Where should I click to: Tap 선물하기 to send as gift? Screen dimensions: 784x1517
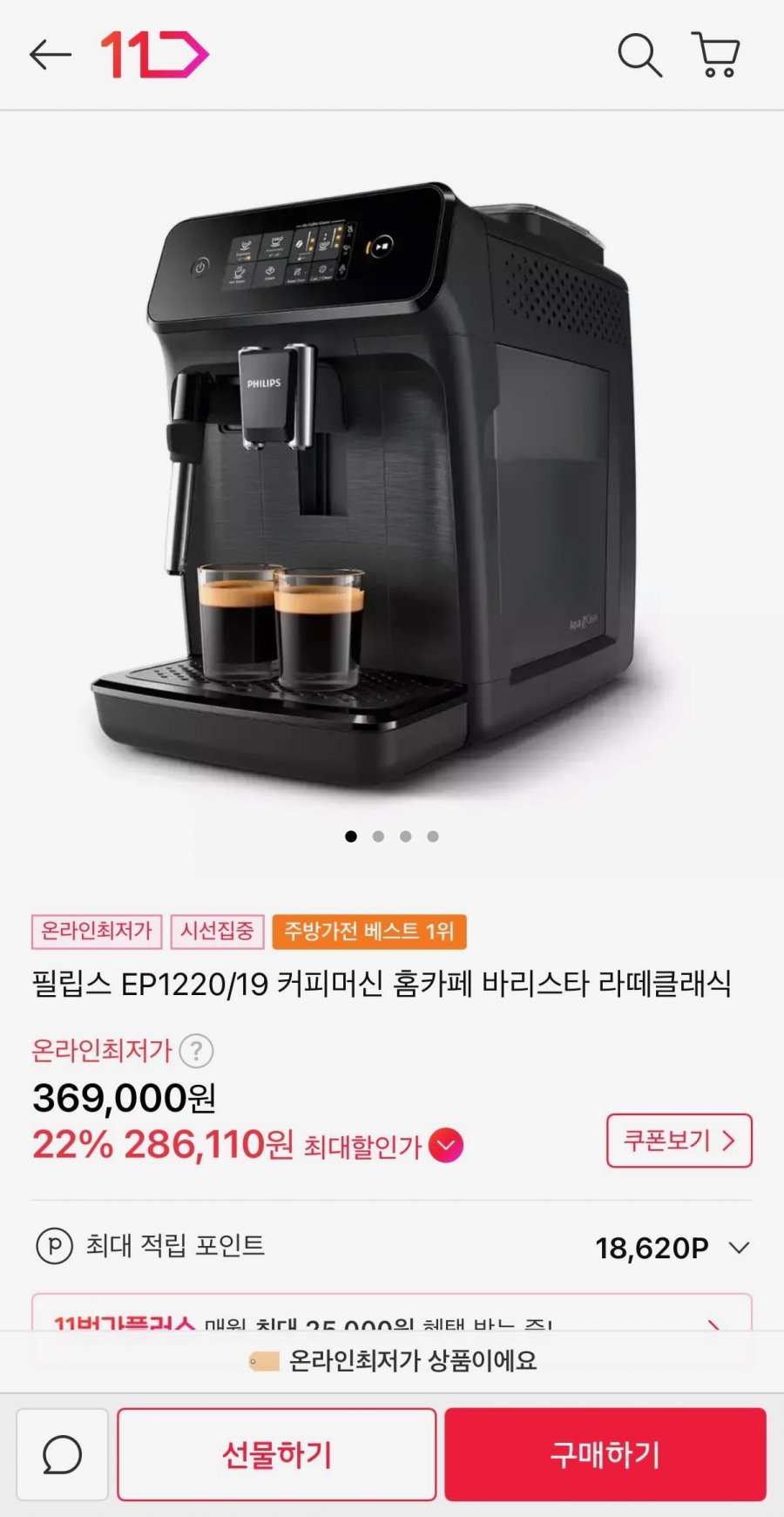click(277, 1454)
